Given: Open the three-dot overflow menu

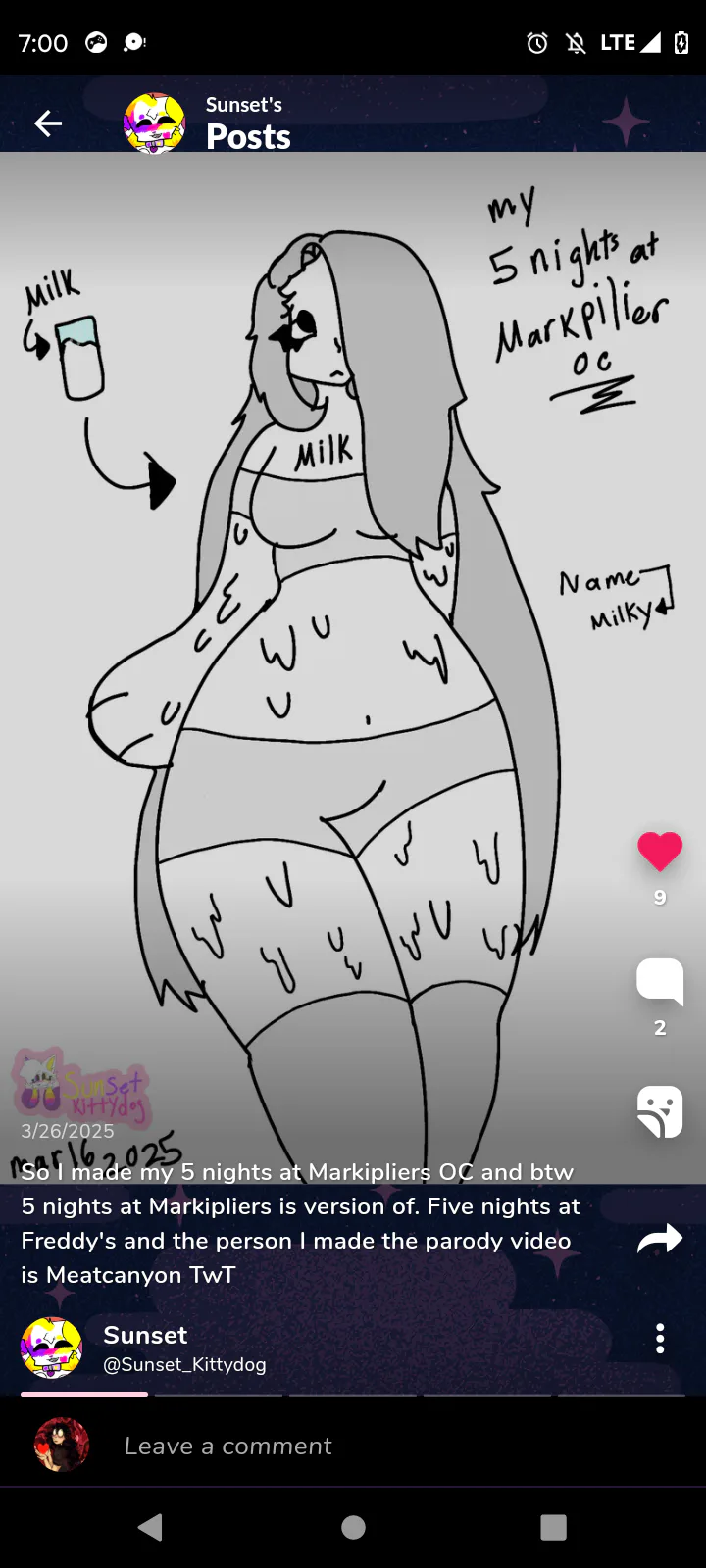Looking at the screenshot, I should pos(660,1339).
